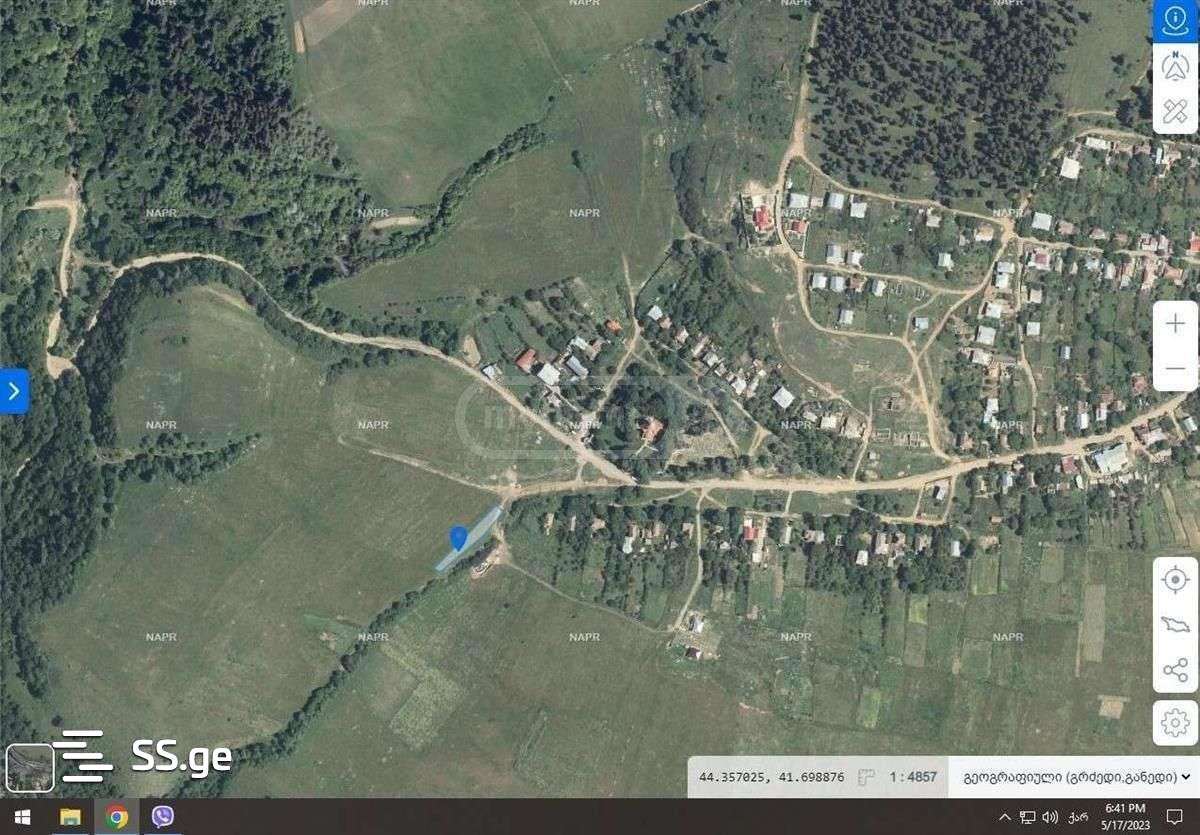Share this map view

[1175, 670]
